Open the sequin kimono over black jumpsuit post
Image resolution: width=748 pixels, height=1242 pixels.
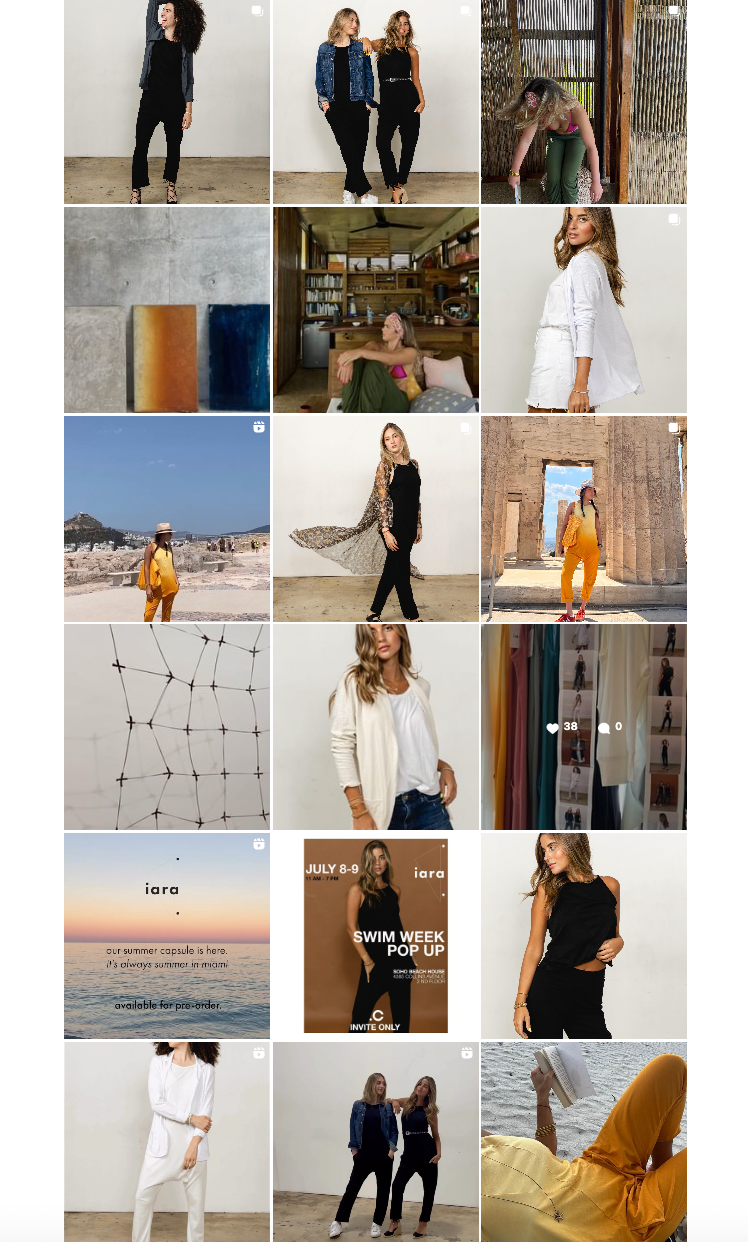(375, 518)
